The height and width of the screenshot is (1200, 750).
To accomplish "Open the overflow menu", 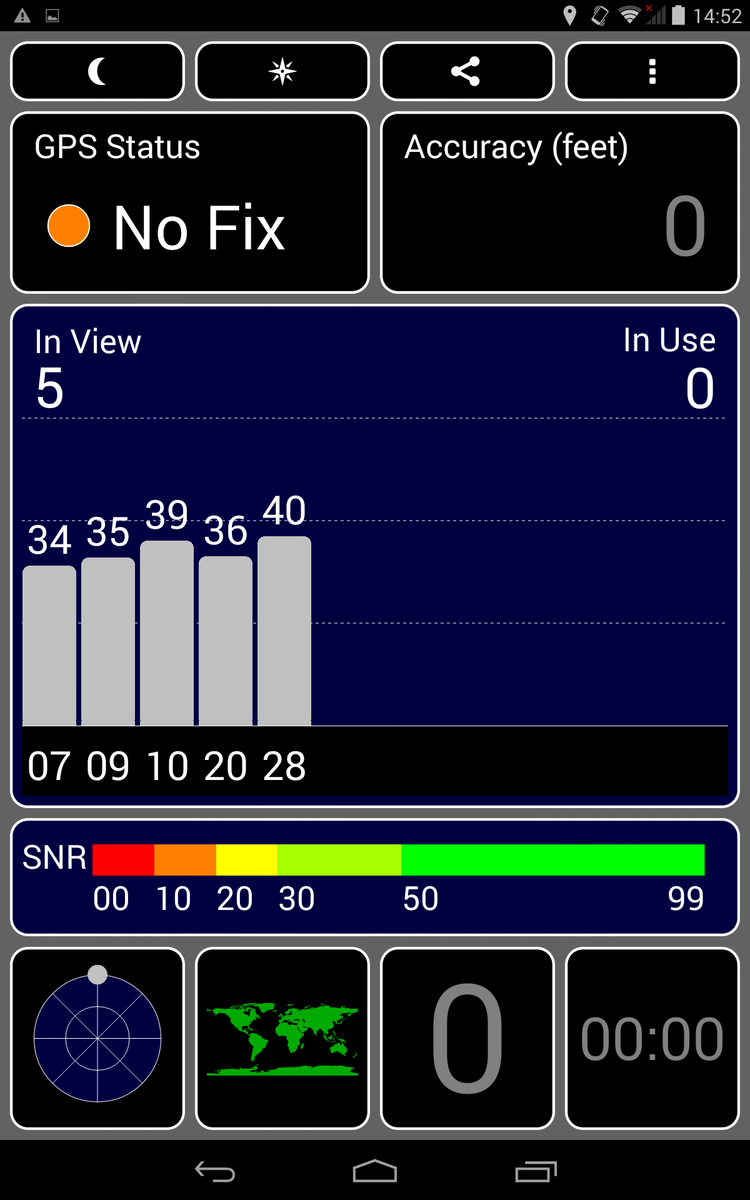I will click(652, 71).
